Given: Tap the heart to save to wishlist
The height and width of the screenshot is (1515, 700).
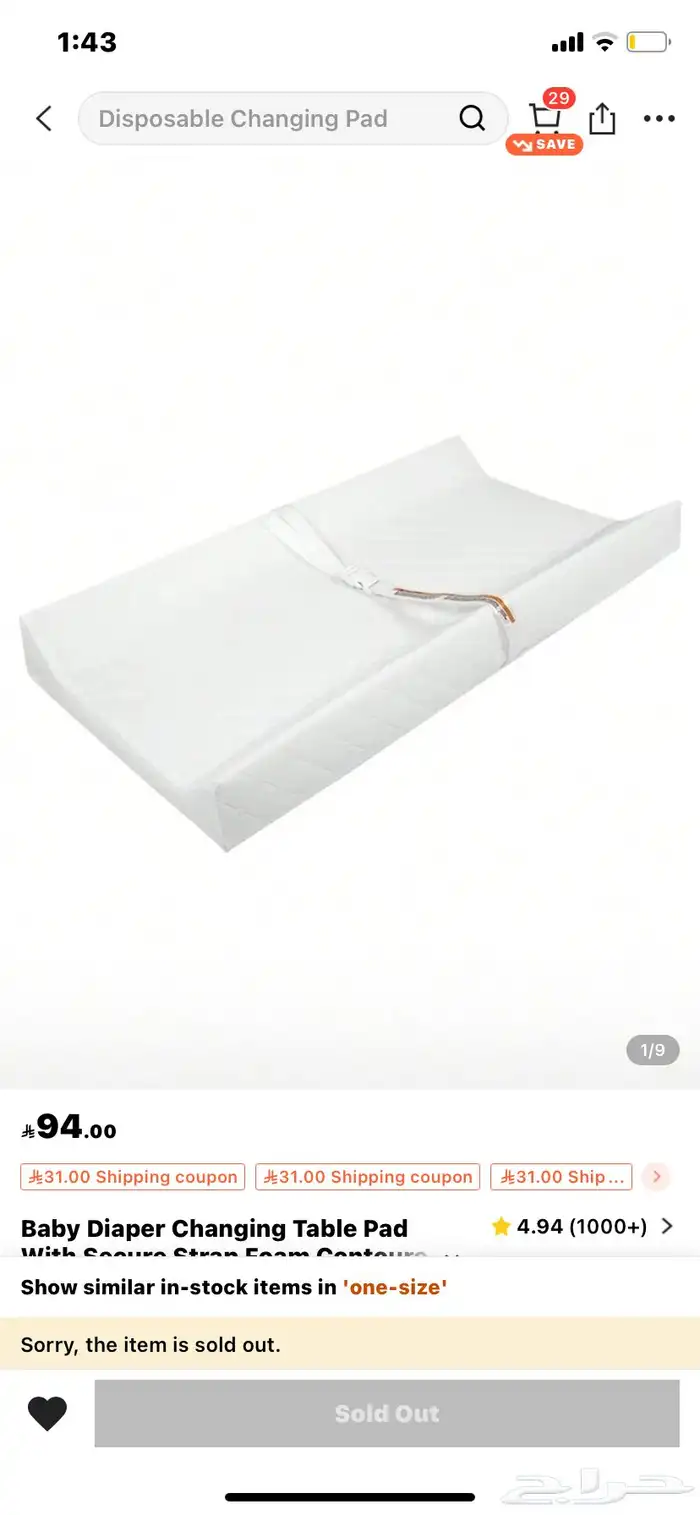Looking at the screenshot, I should click(x=47, y=1413).
